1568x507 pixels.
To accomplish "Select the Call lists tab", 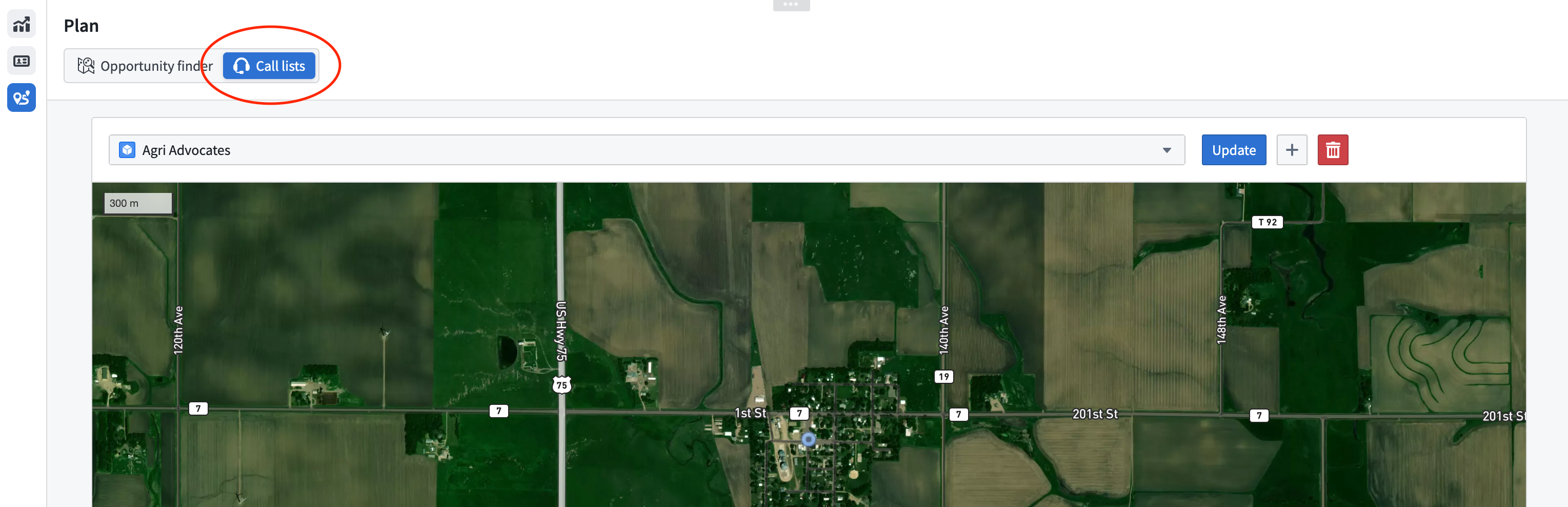I will coord(269,66).
